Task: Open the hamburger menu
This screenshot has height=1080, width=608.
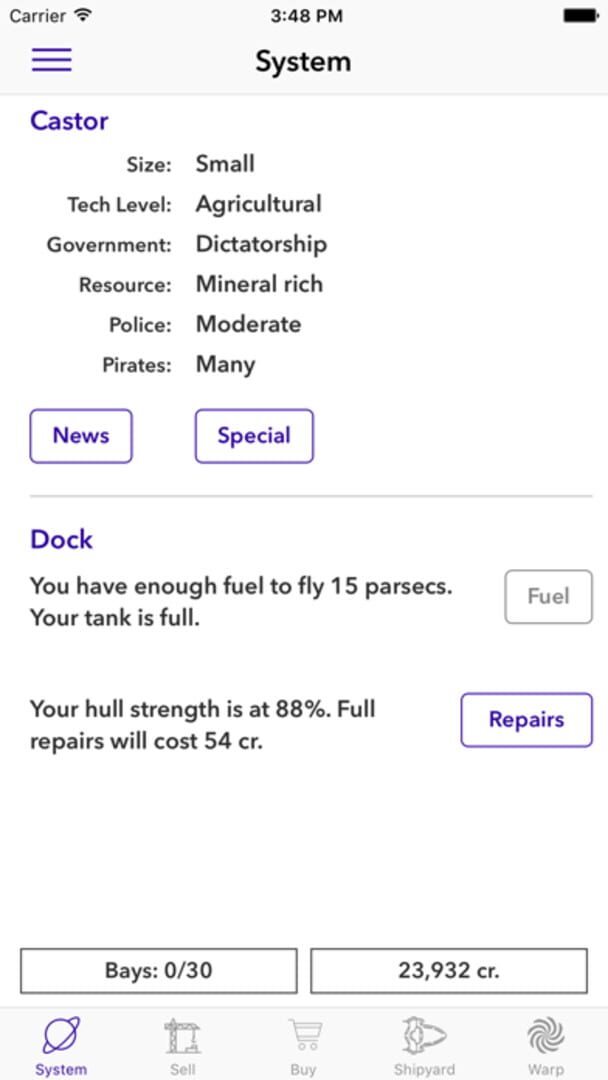Action: 52,60
